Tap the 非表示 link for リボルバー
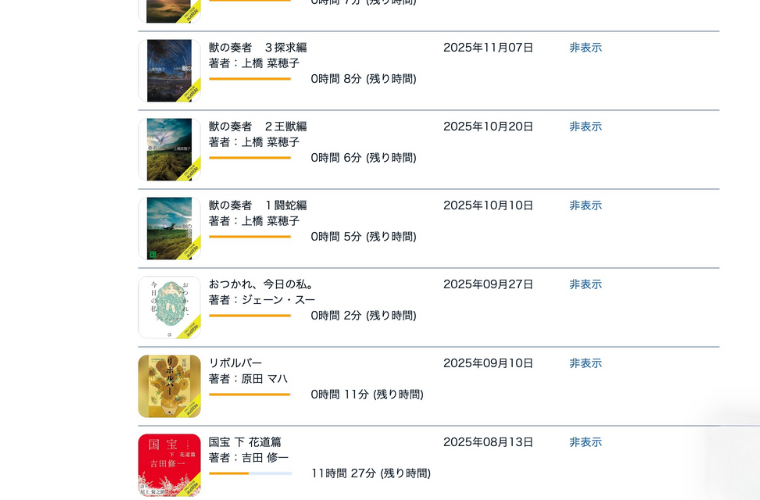The image size is (760, 500). pos(585,363)
